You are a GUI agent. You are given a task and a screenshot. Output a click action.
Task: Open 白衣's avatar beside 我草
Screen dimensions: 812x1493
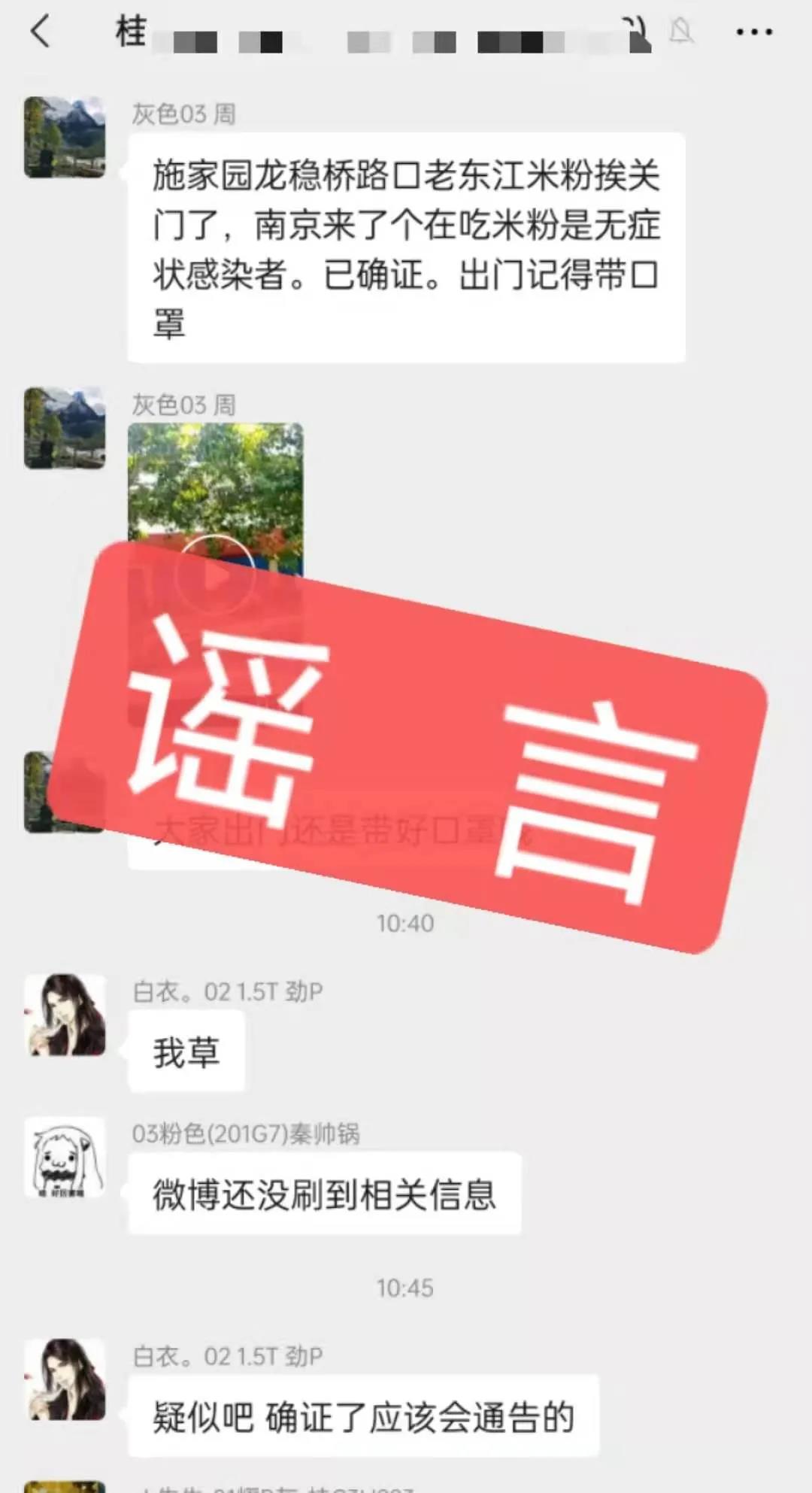[65, 1015]
